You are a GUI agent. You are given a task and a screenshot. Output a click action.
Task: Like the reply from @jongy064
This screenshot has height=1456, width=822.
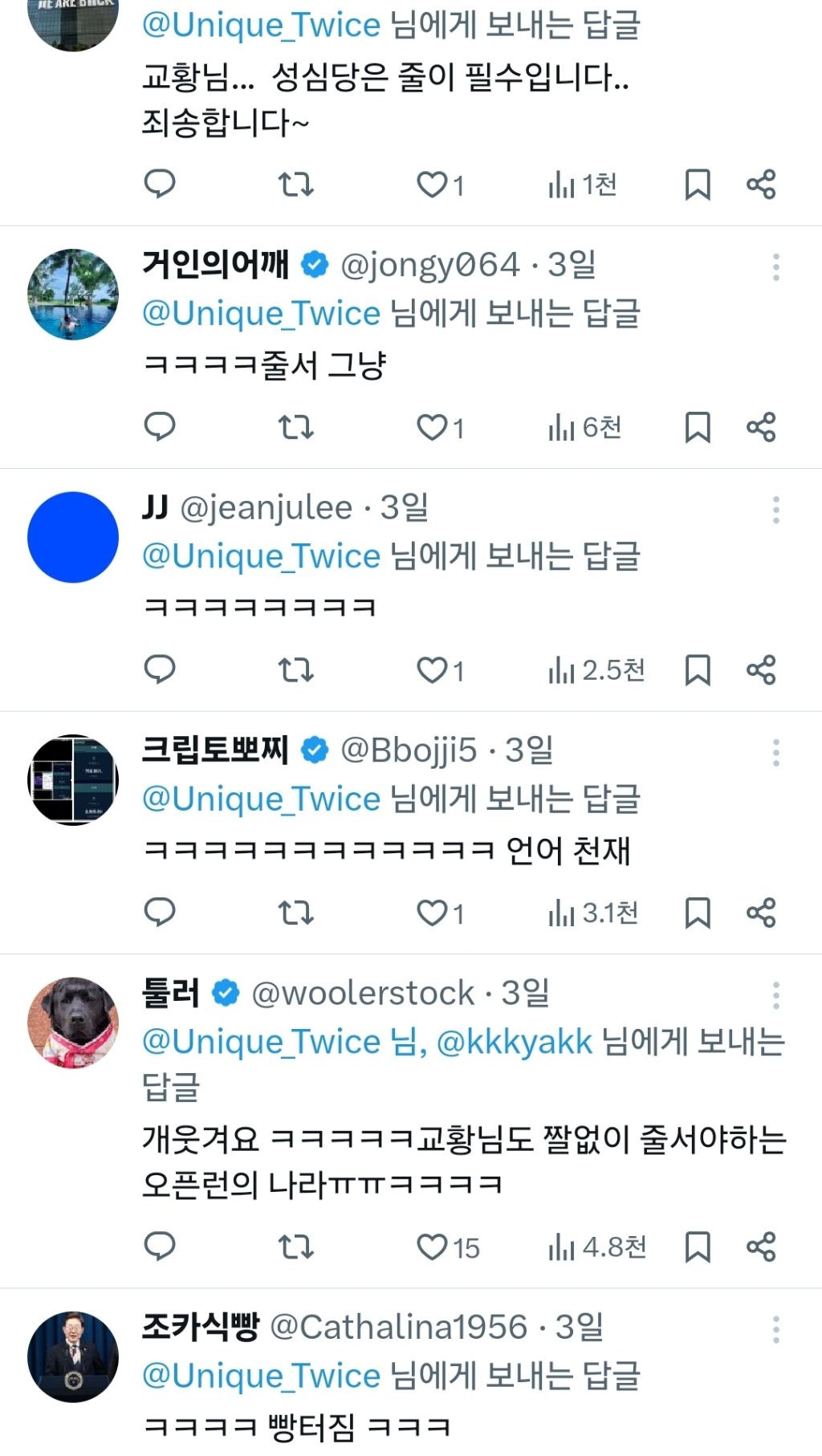pyautogui.click(x=440, y=428)
